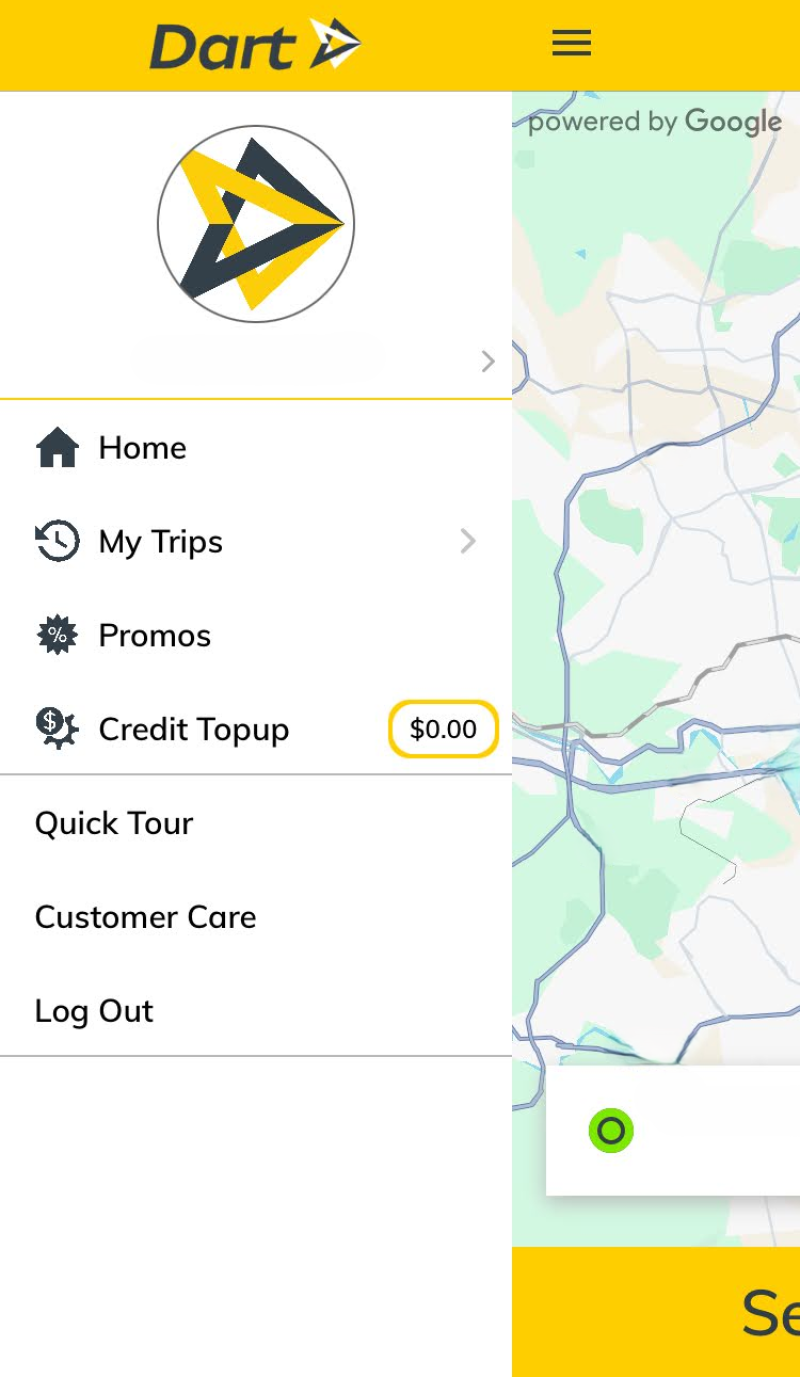
Task: Open My Trips
Action: (x=160, y=542)
